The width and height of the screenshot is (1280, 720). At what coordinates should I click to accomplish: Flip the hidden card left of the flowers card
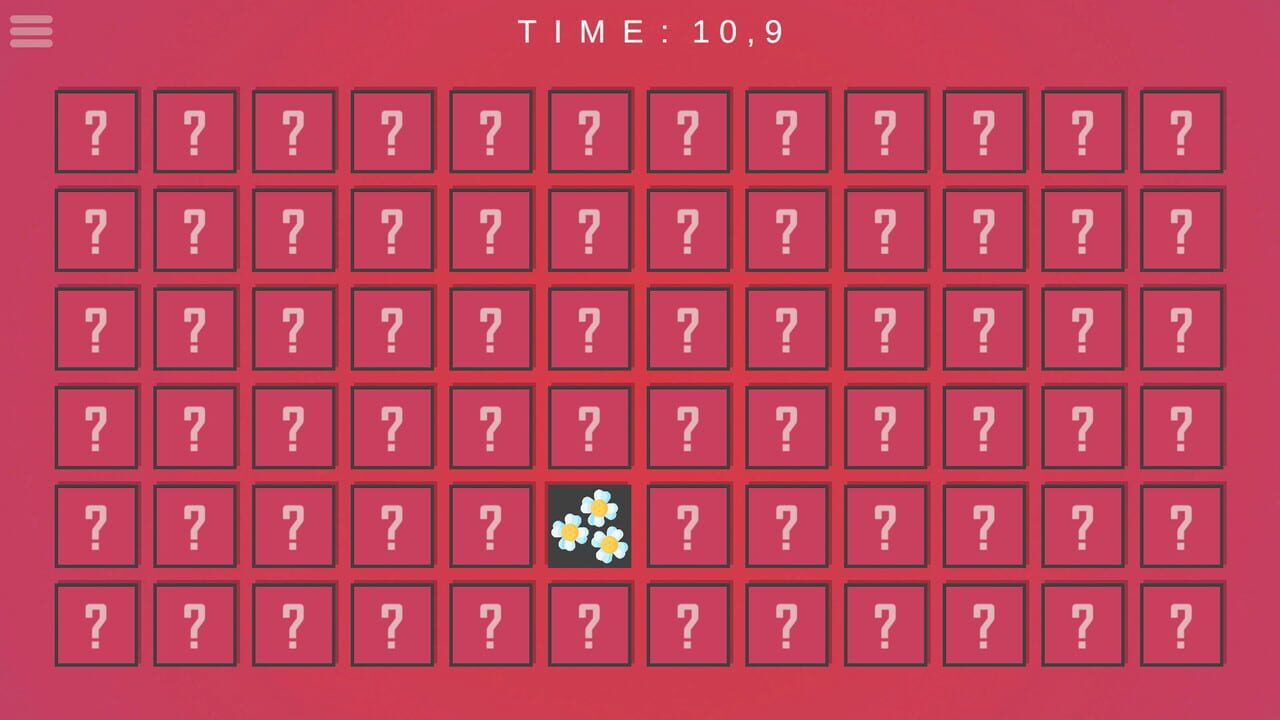[x=490, y=526]
